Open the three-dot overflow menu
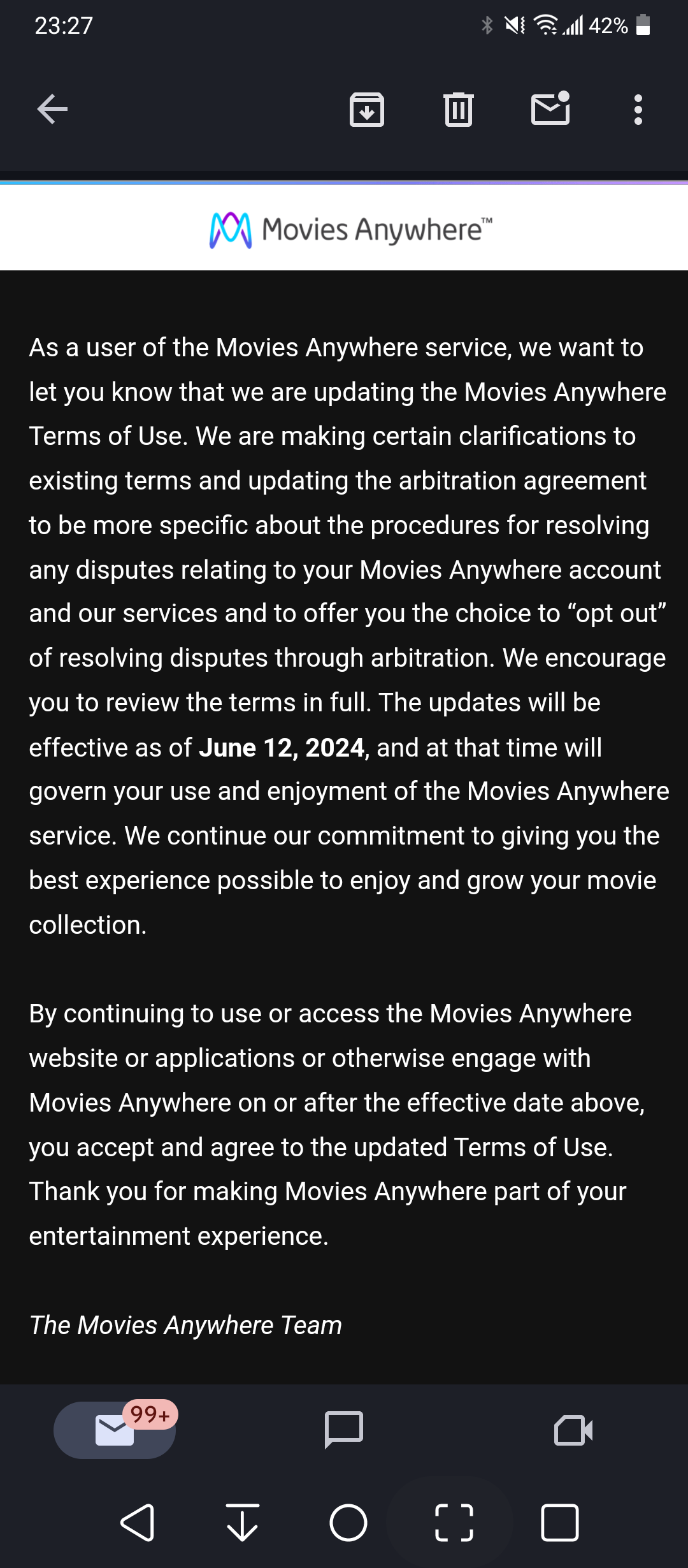The height and width of the screenshot is (1568, 688). click(x=638, y=110)
